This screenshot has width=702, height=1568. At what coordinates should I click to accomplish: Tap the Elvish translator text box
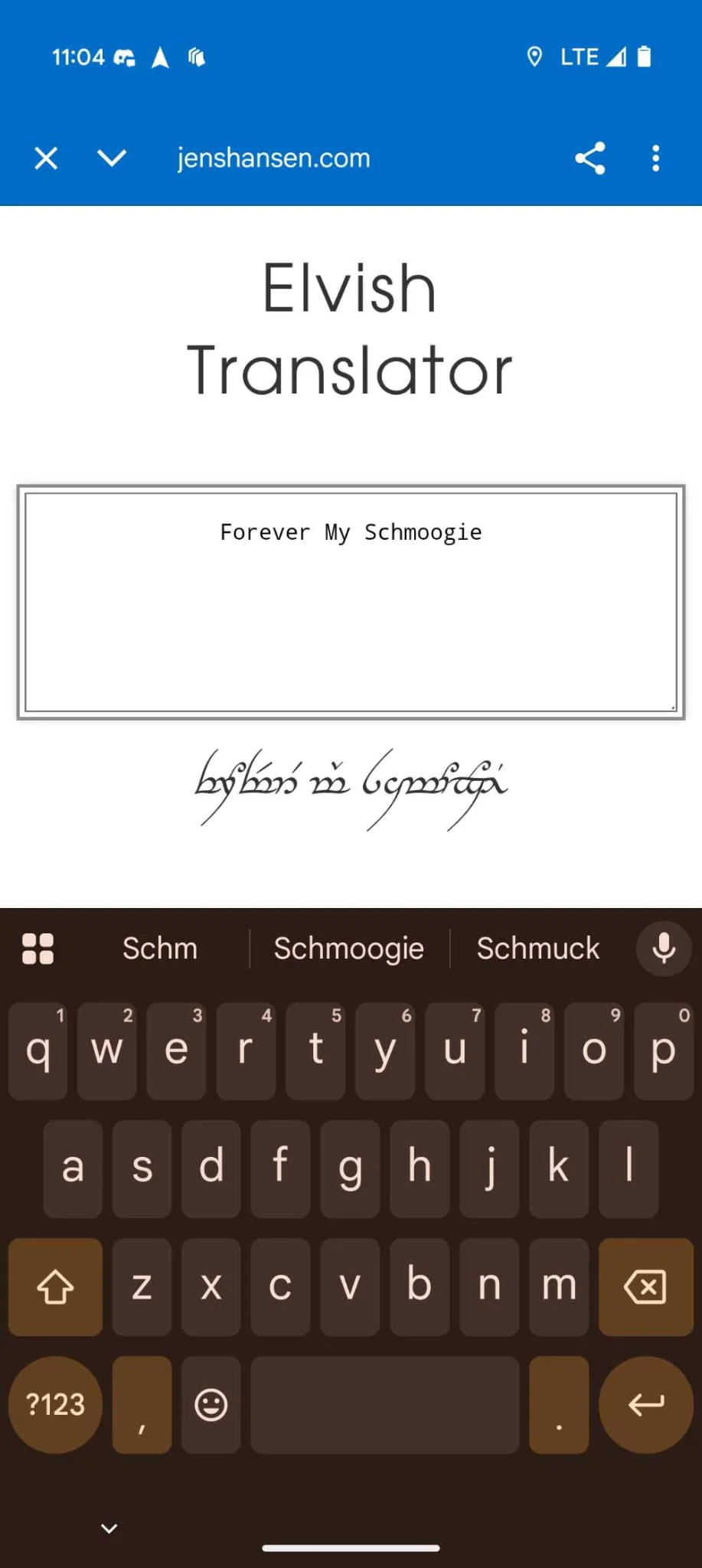click(x=351, y=602)
